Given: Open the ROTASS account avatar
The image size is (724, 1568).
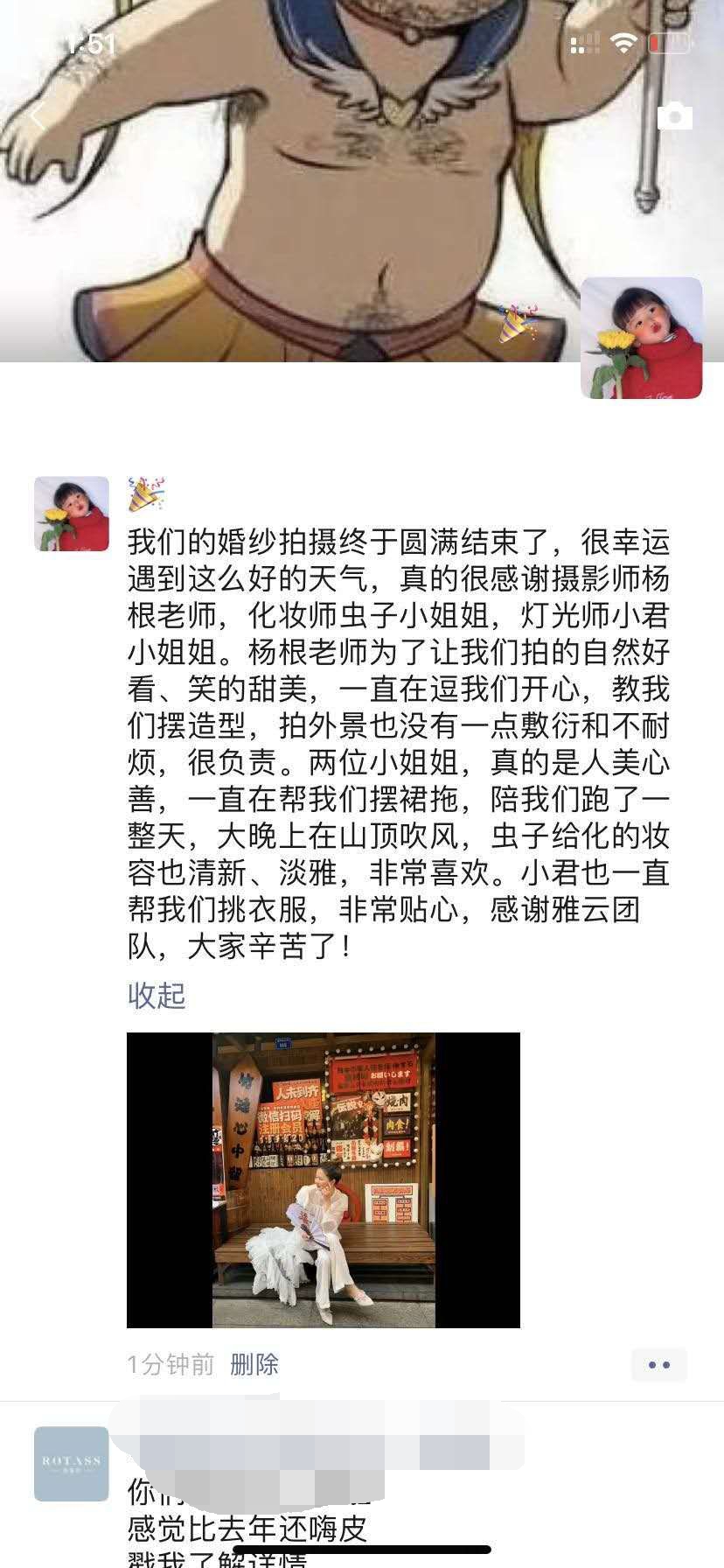Looking at the screenshot, I should tap(72, 1464).
